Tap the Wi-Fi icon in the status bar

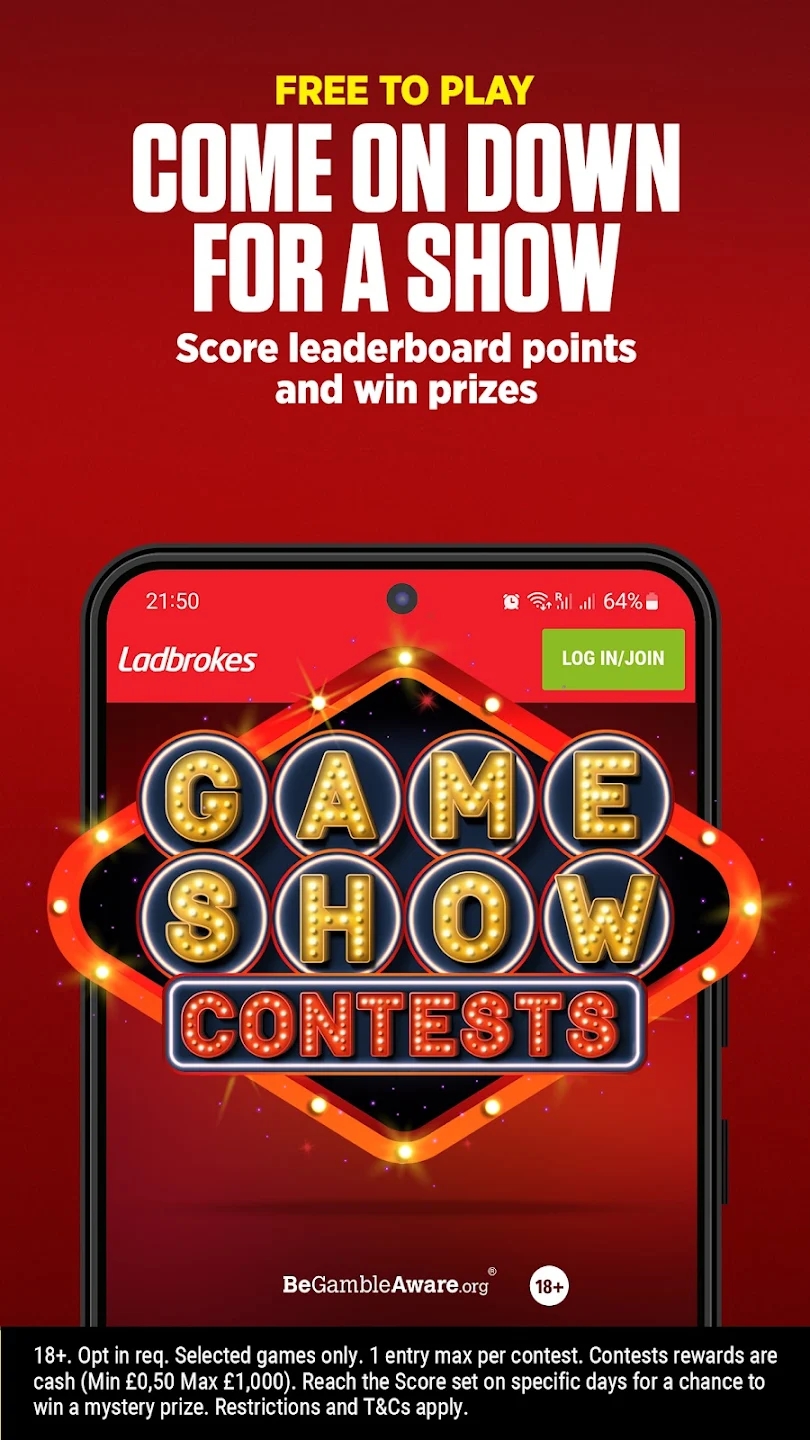pos(540,601)
